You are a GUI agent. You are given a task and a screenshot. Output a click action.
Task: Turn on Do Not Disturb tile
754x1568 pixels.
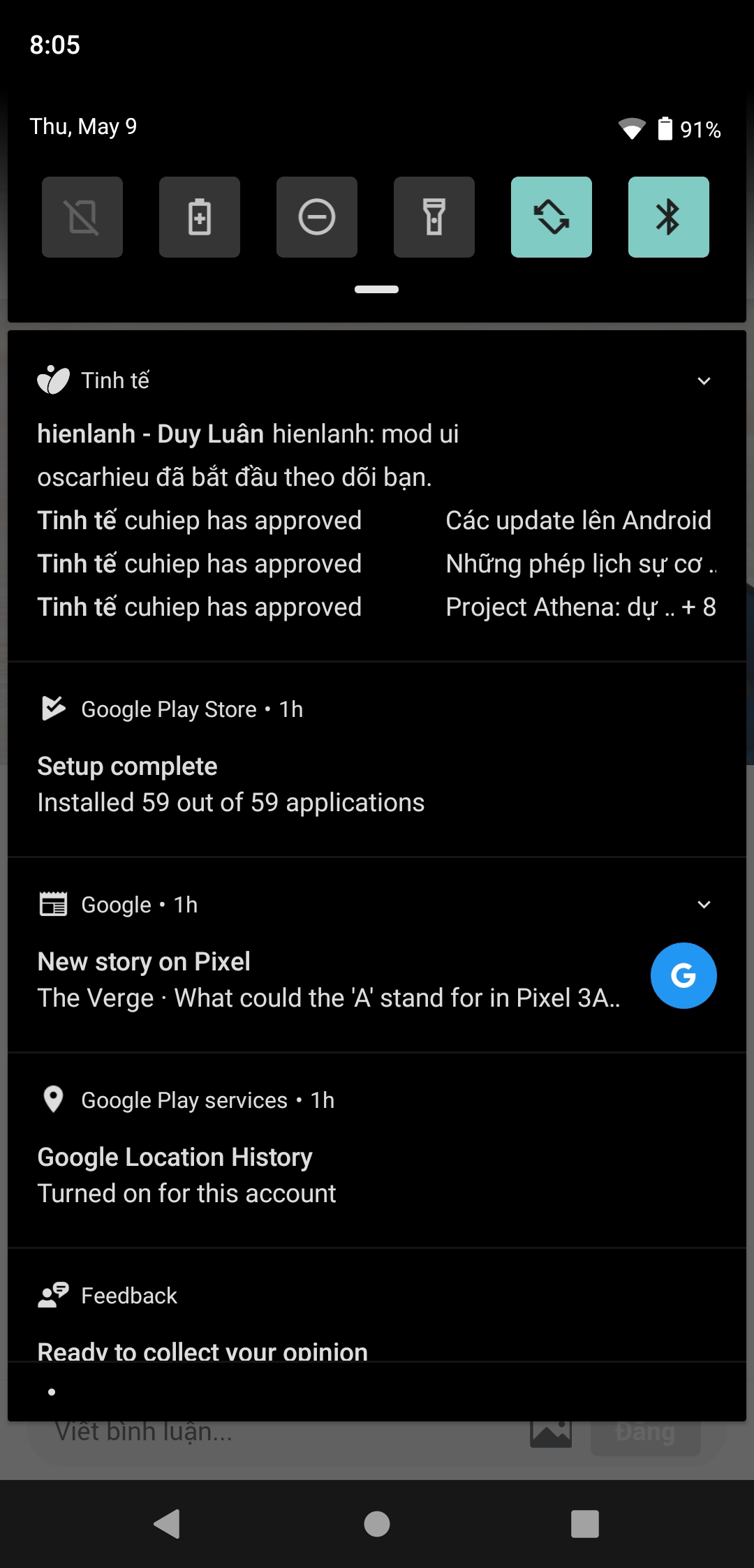pyautogui.click(x=317, y=217)
